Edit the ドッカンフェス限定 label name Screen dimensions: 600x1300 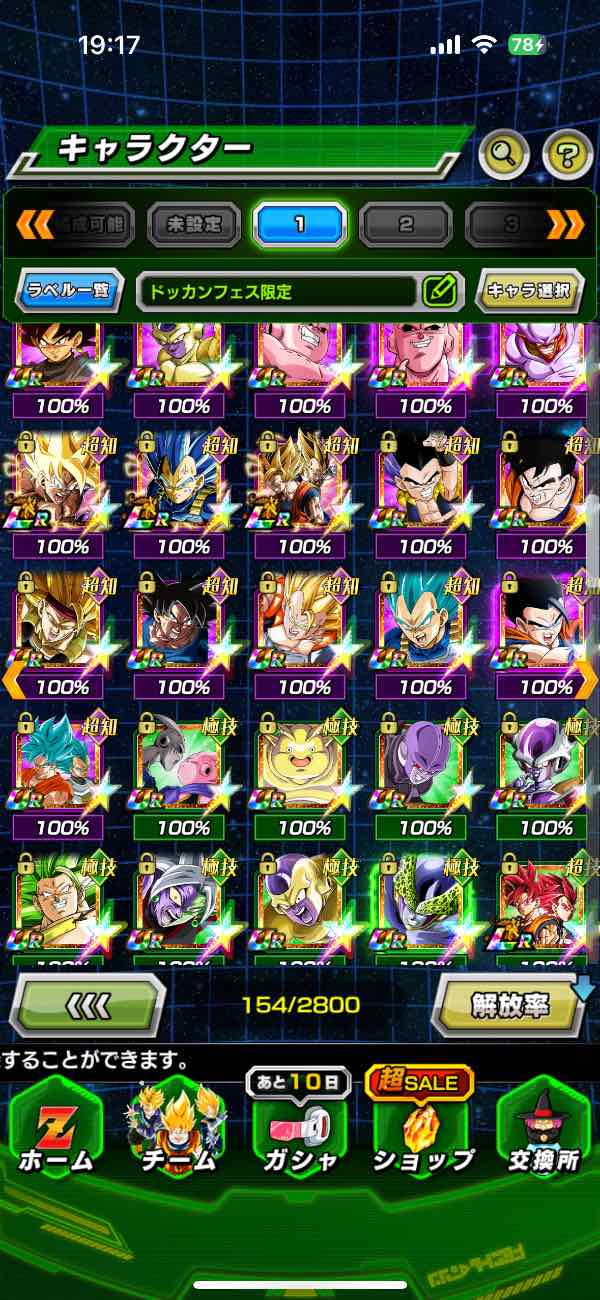(x=439, y=292)
